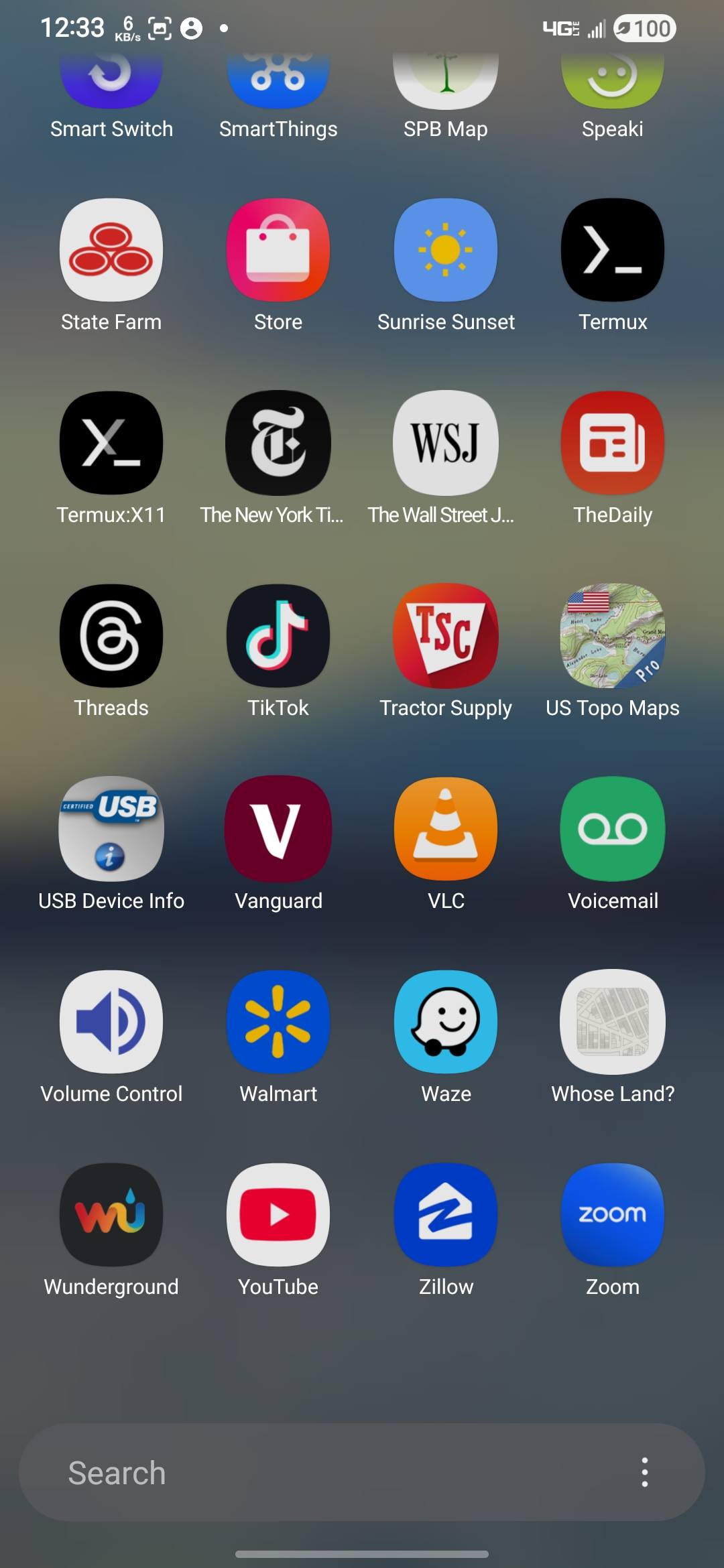Open The Wall Street Journal app

point(446,443)
